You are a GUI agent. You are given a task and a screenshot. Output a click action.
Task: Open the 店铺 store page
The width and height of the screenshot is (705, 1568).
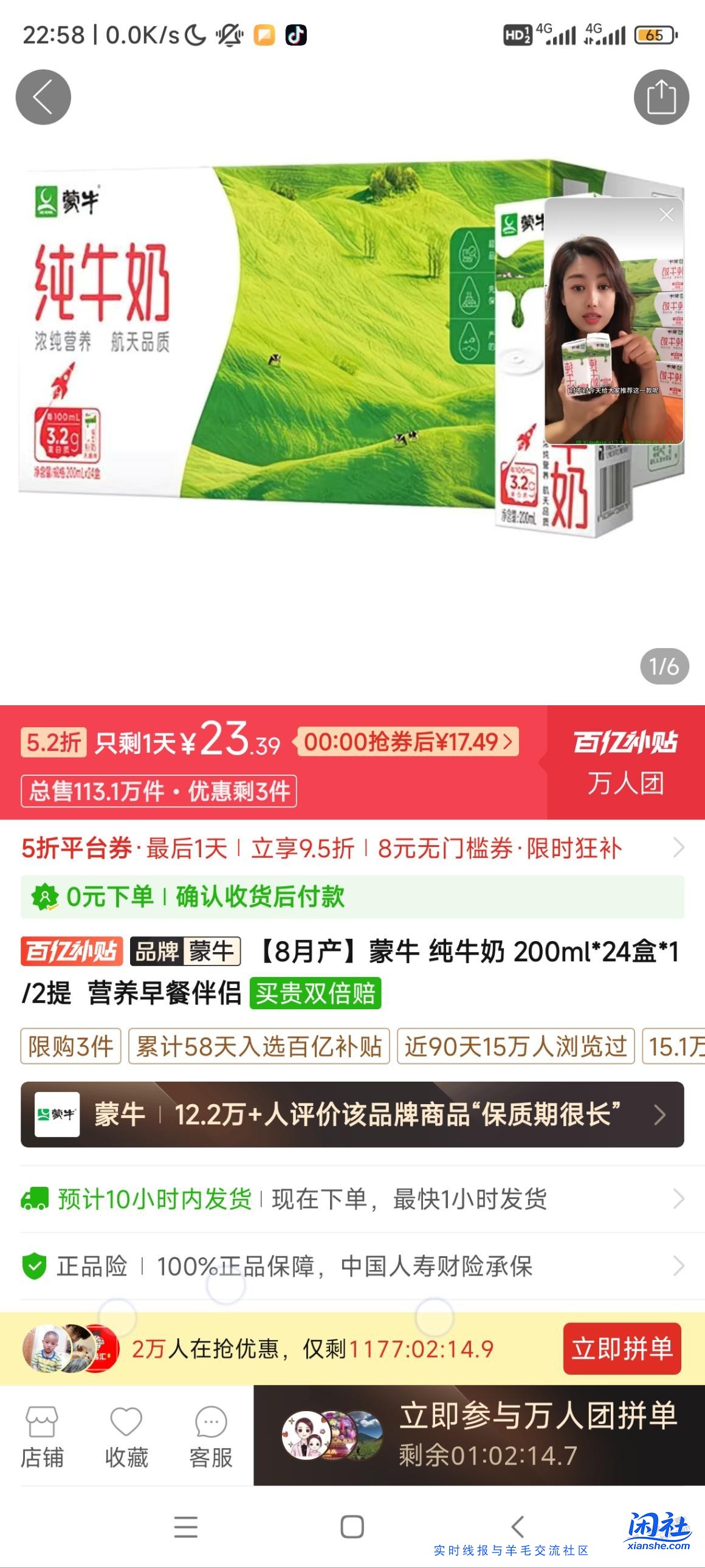tap(42, 1437)
